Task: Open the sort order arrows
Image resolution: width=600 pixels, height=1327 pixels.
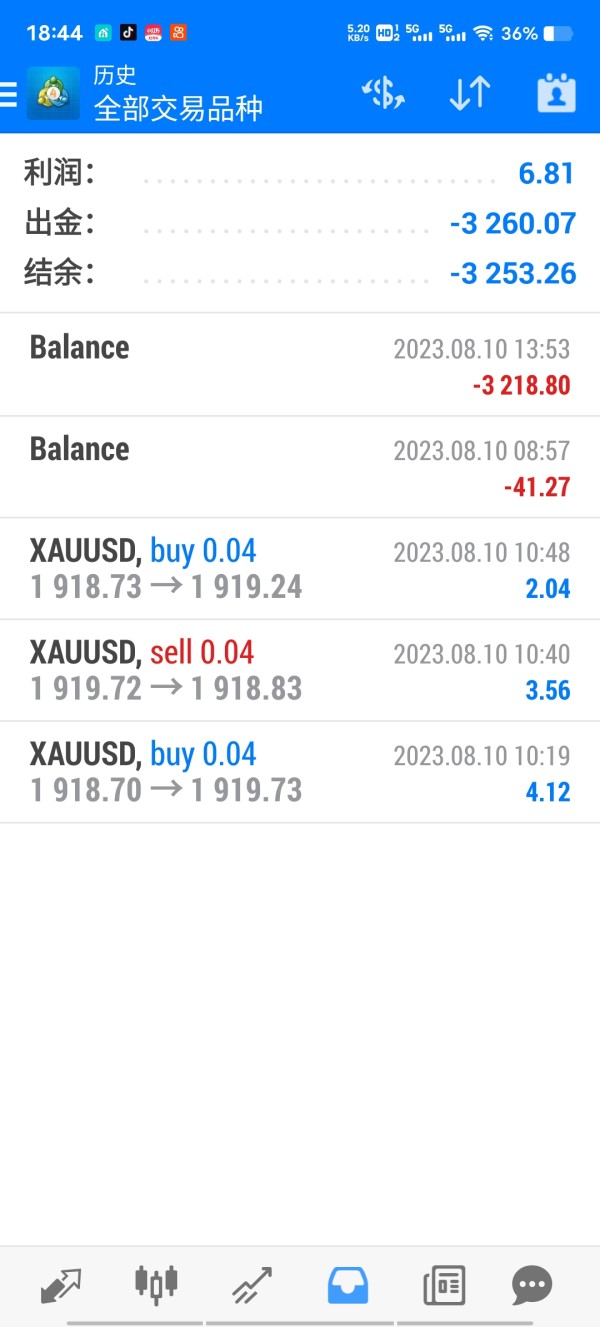Action: (469, 94)
